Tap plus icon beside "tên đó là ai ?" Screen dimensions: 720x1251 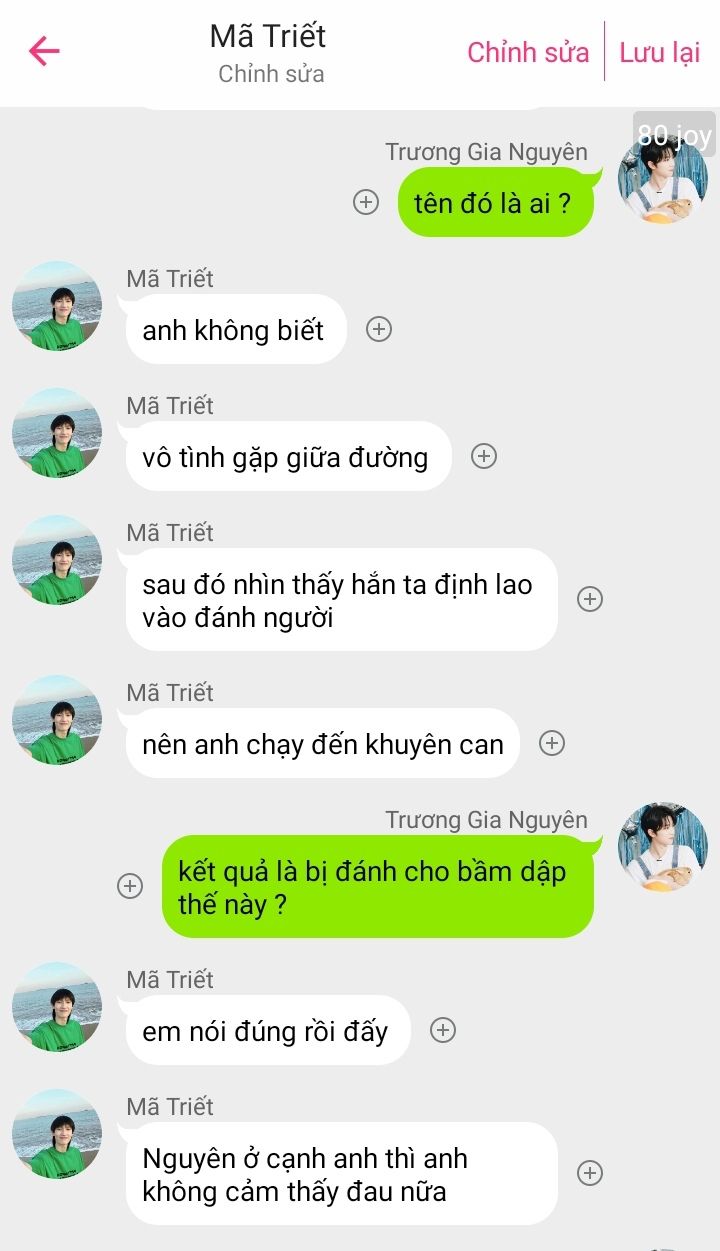366,202
